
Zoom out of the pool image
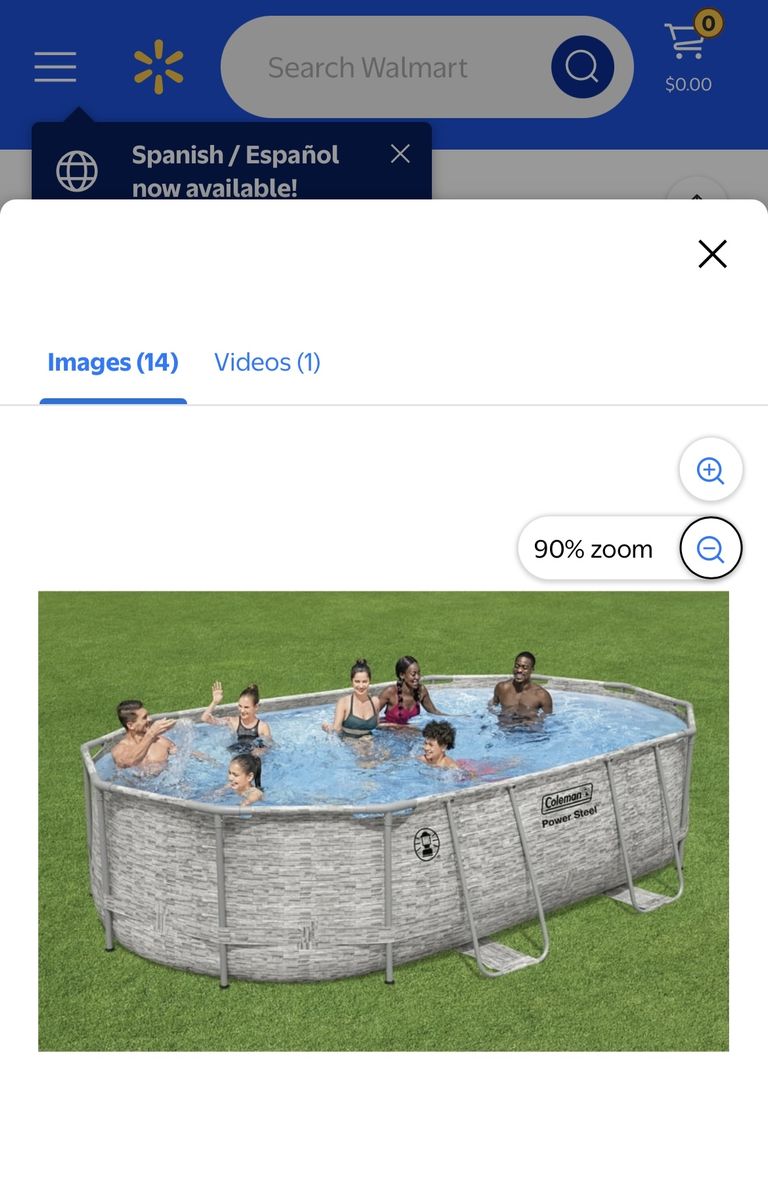coord(710,549)
